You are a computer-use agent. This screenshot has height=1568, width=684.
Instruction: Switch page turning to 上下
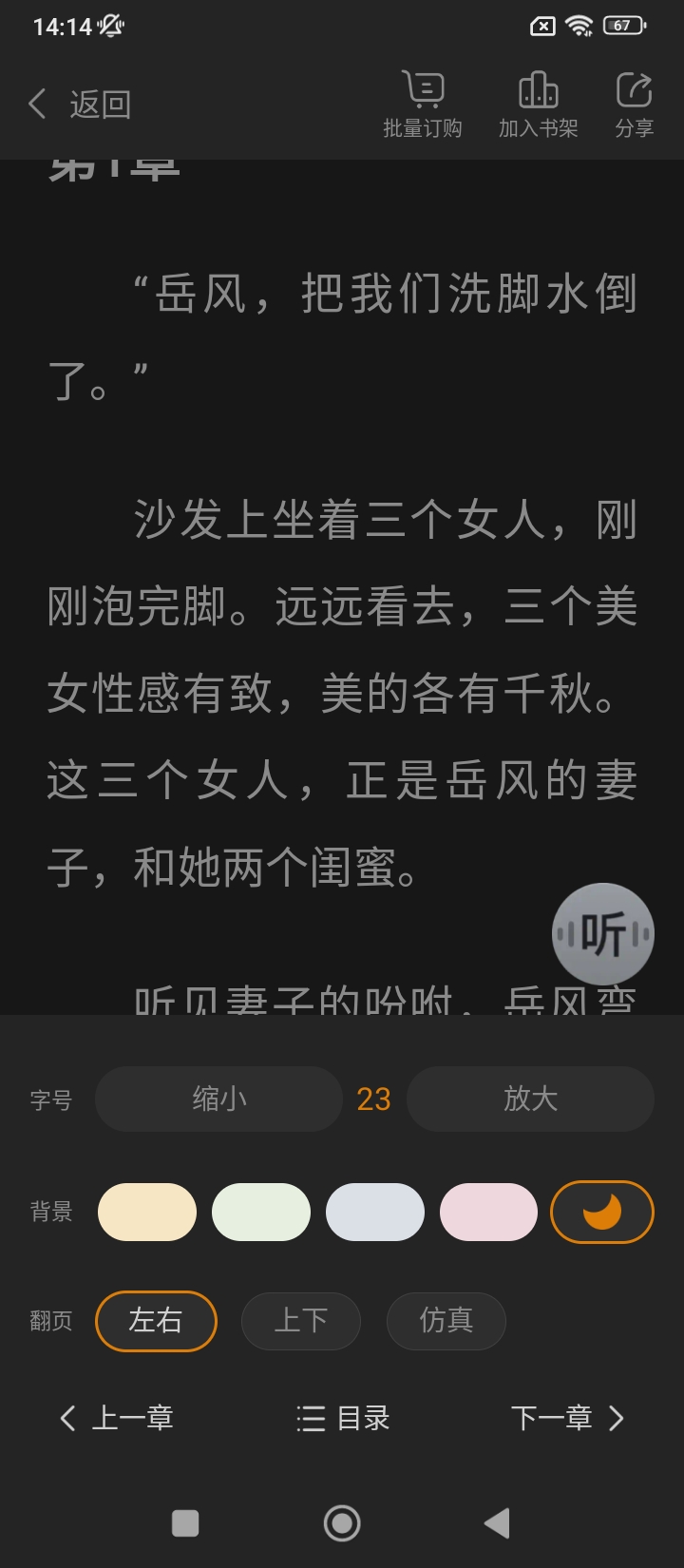(x=301, y=1321)
